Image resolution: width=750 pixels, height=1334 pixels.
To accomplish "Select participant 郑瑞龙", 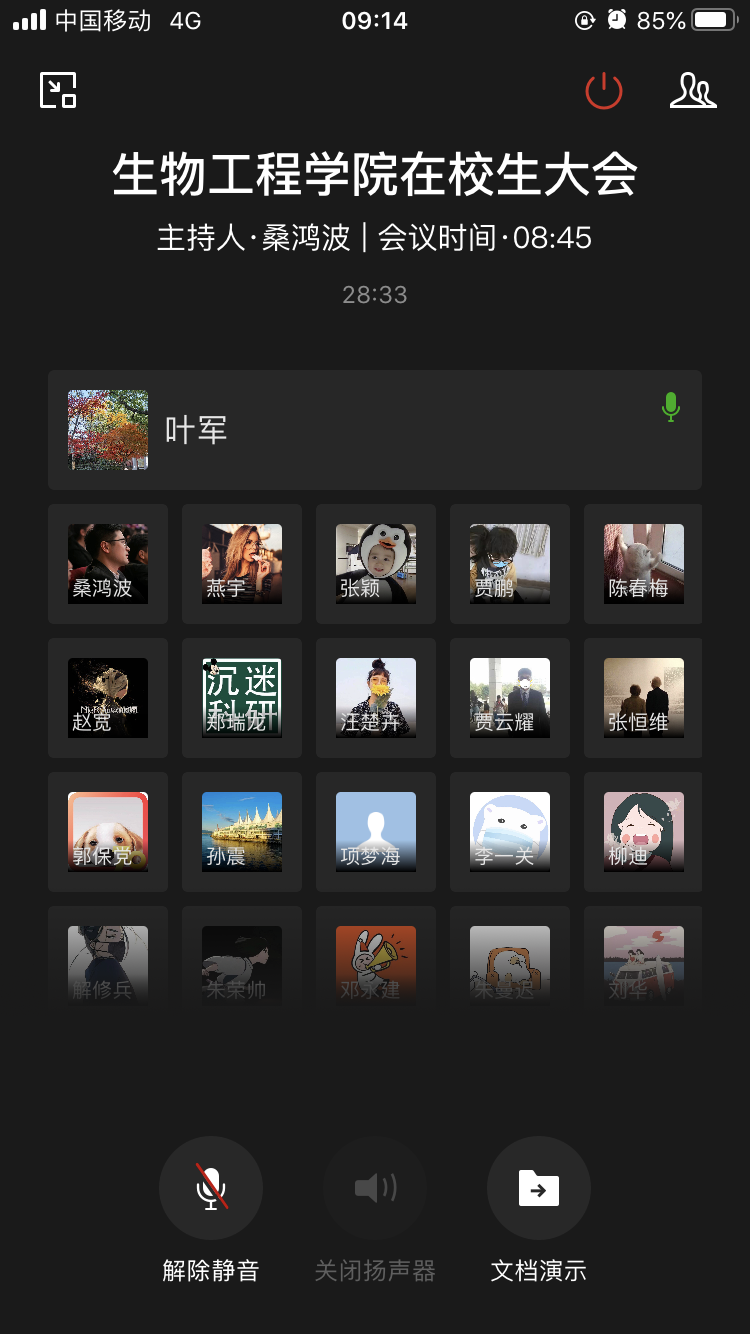I will [x=242, y=698].
